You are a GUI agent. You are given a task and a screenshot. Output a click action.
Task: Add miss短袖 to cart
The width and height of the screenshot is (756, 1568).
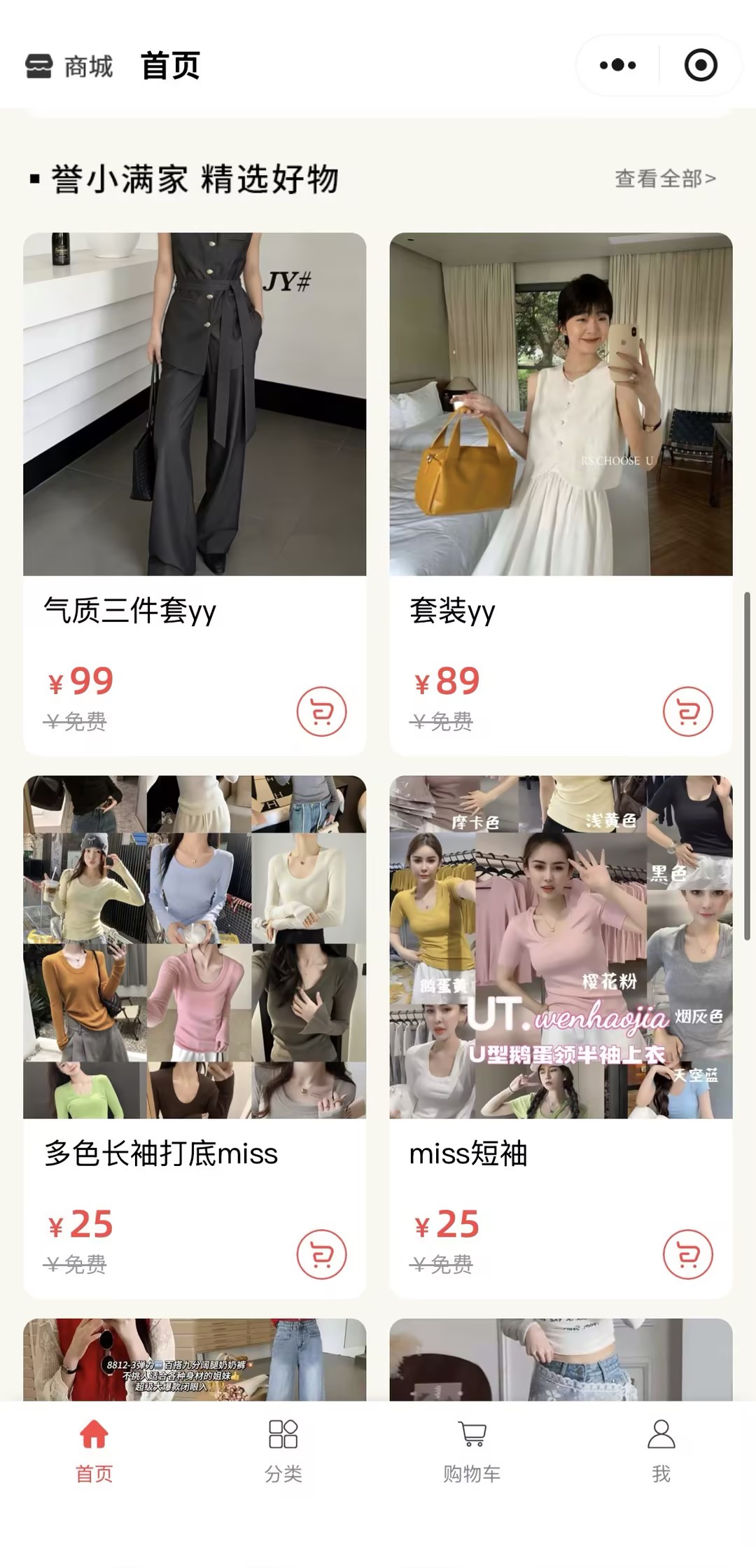(687, 1254)
